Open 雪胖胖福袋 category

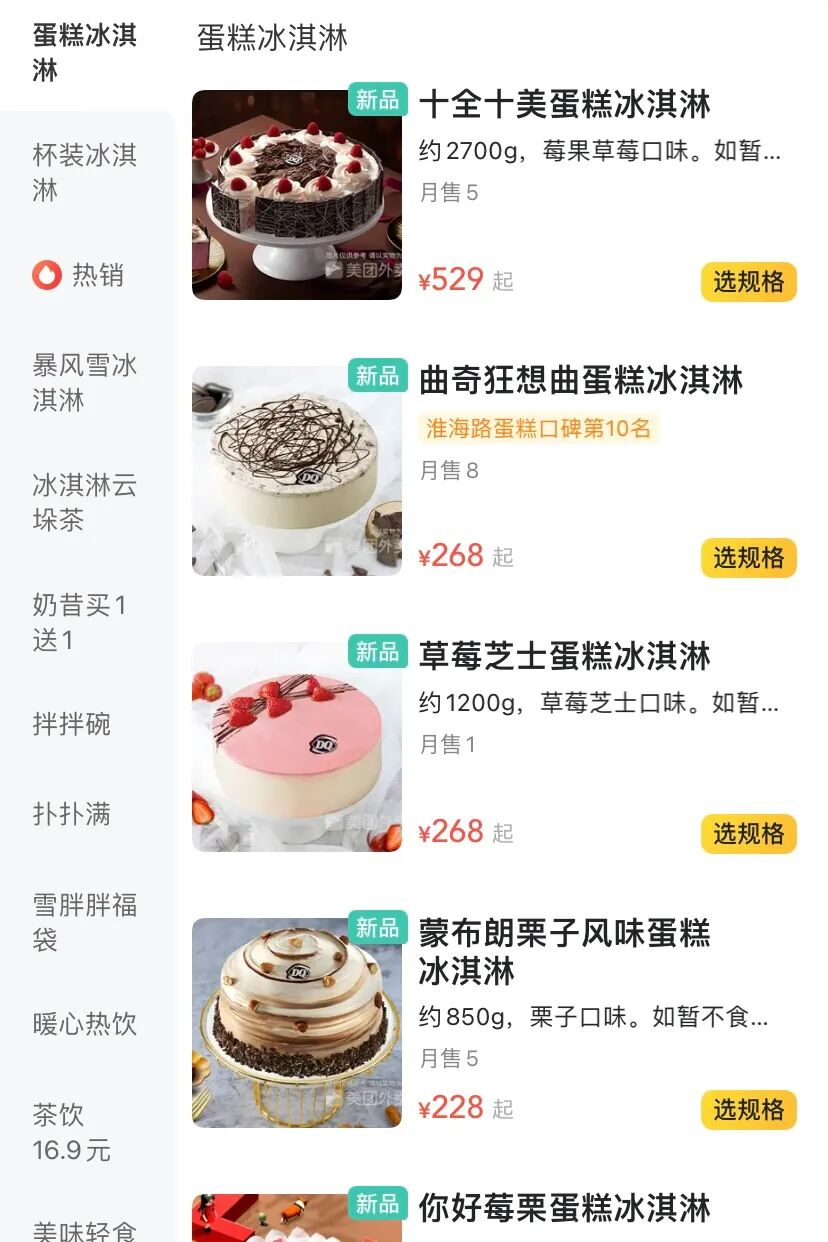pos(85,923)
